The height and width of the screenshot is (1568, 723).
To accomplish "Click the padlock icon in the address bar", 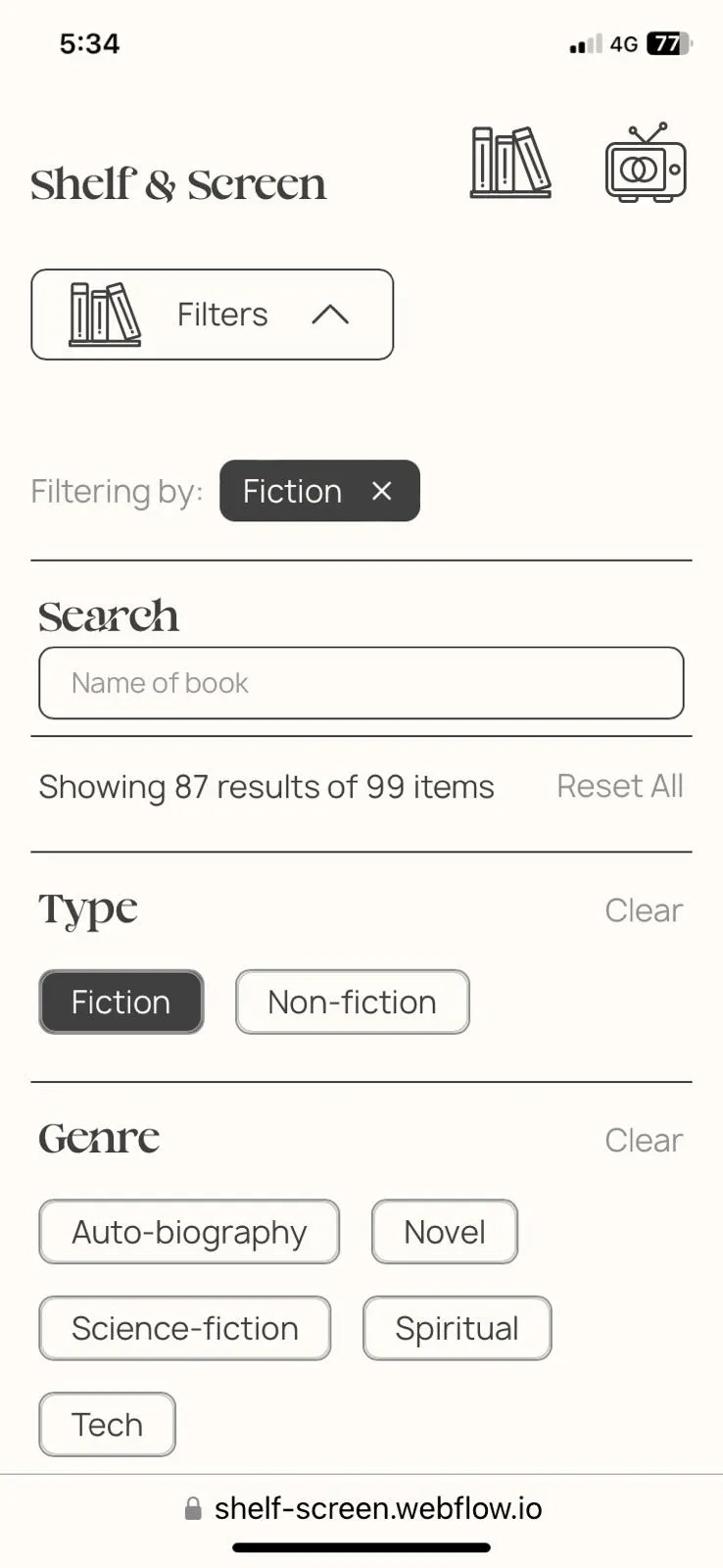I will [192, 1508].
